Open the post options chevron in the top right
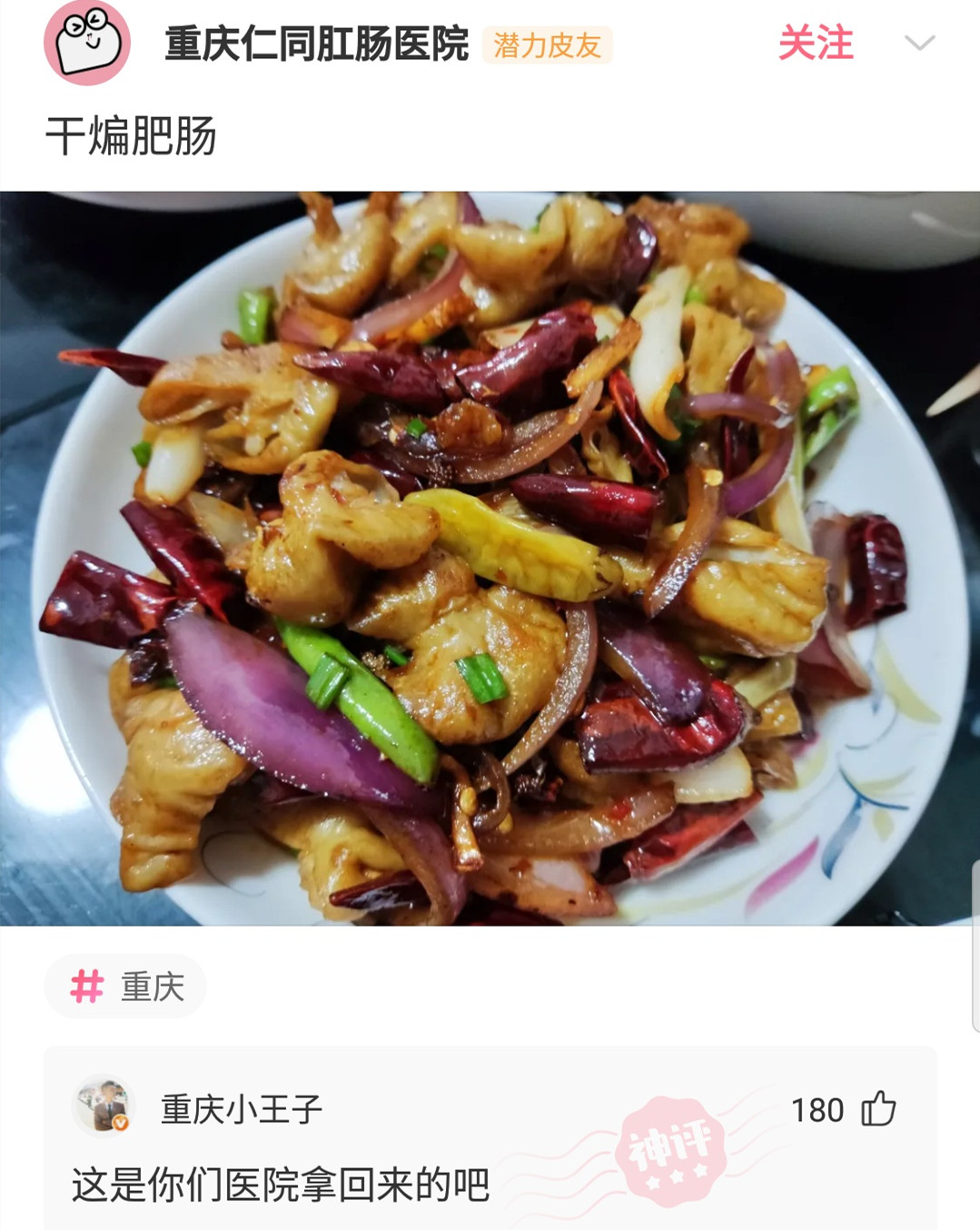 (x=921, y=42)
